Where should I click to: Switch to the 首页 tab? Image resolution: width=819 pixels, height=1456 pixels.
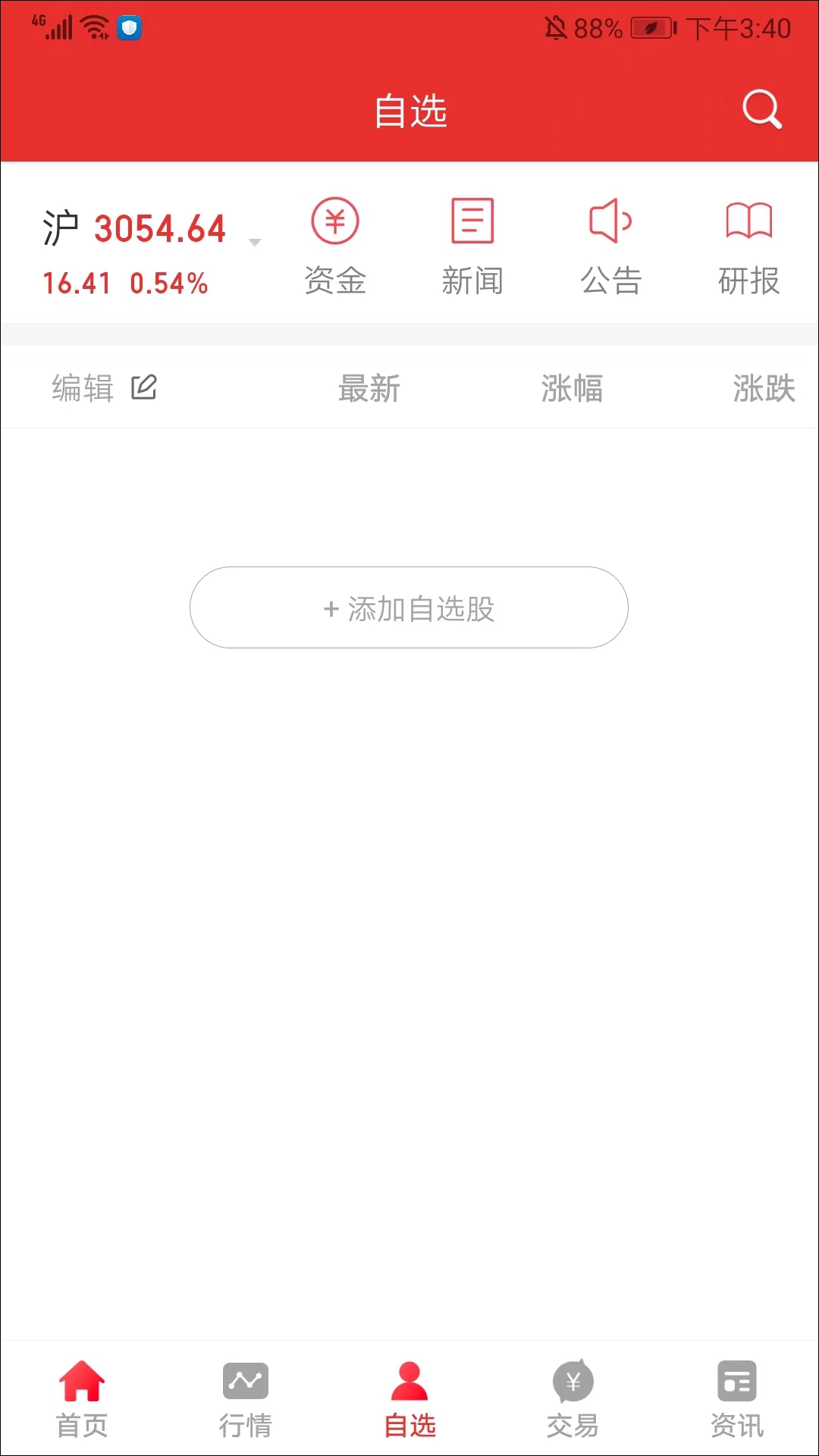(82, 1399)
